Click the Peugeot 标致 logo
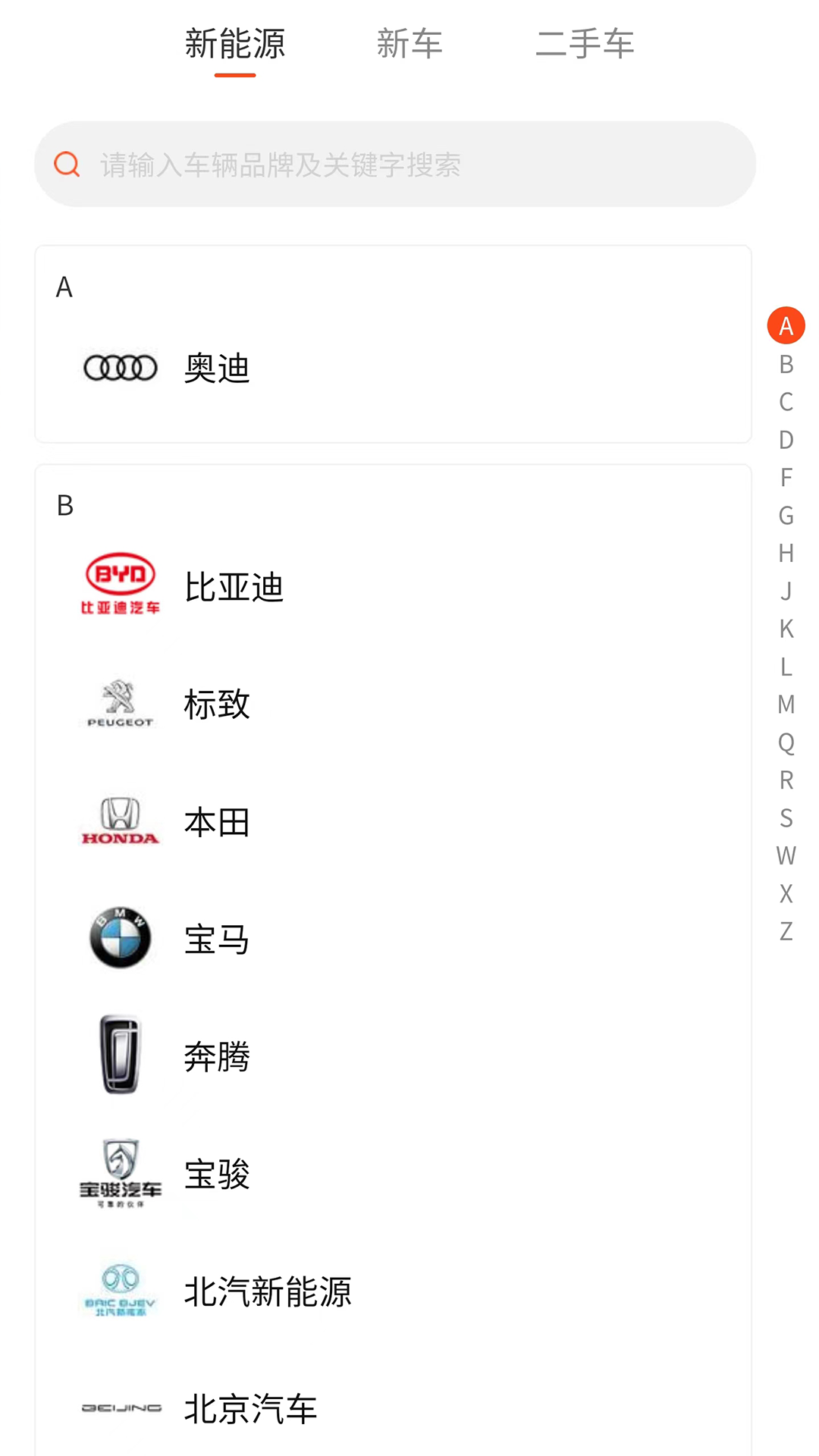Viewport: 819px width, 1456px height. (x=119, y=703)
